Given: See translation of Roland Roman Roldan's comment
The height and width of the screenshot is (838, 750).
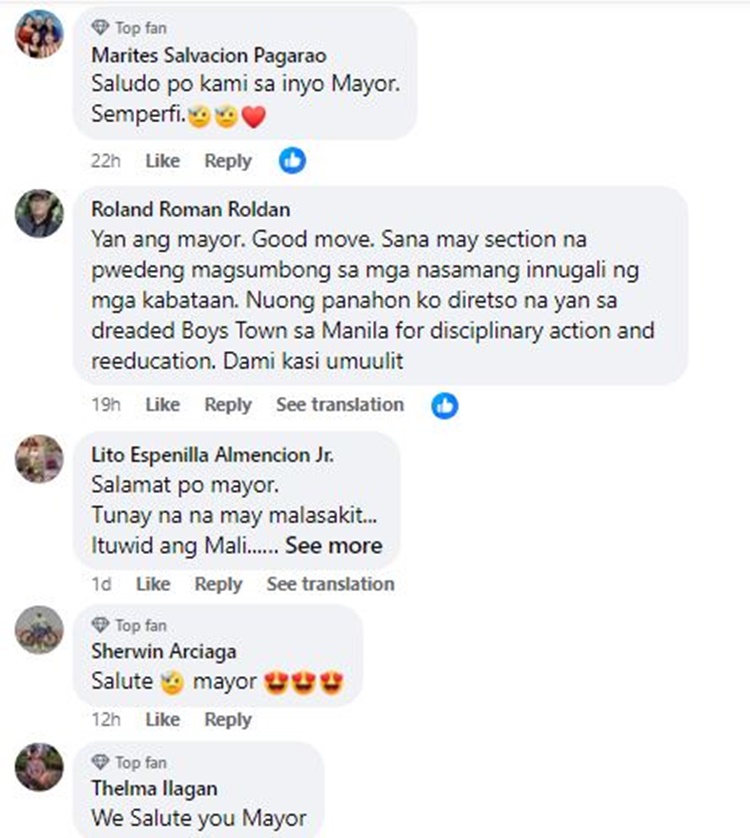Looking at the screenshot, I should pyautogui.click(x=340, y=405).
